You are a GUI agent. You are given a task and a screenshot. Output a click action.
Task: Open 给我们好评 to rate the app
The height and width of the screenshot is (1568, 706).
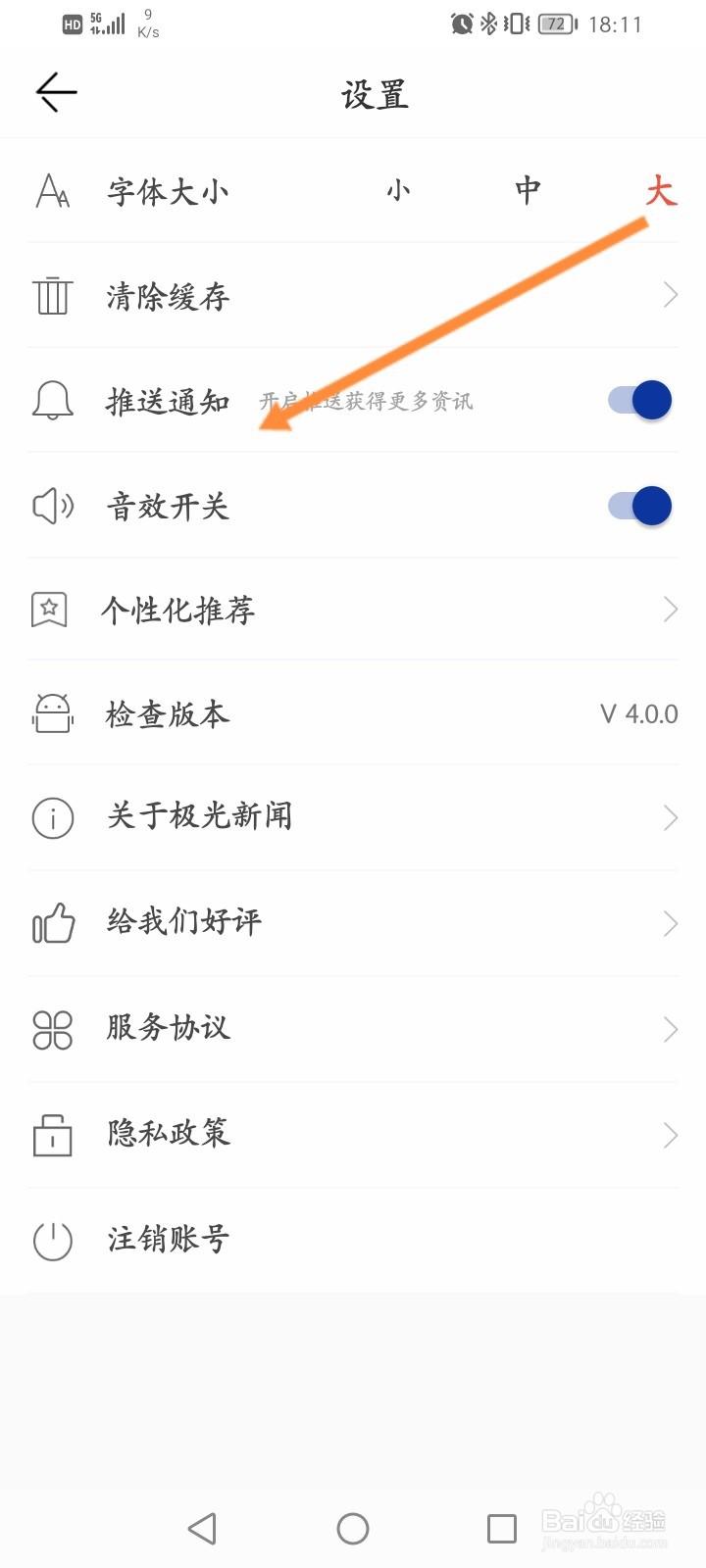click(x=353, y=923)
